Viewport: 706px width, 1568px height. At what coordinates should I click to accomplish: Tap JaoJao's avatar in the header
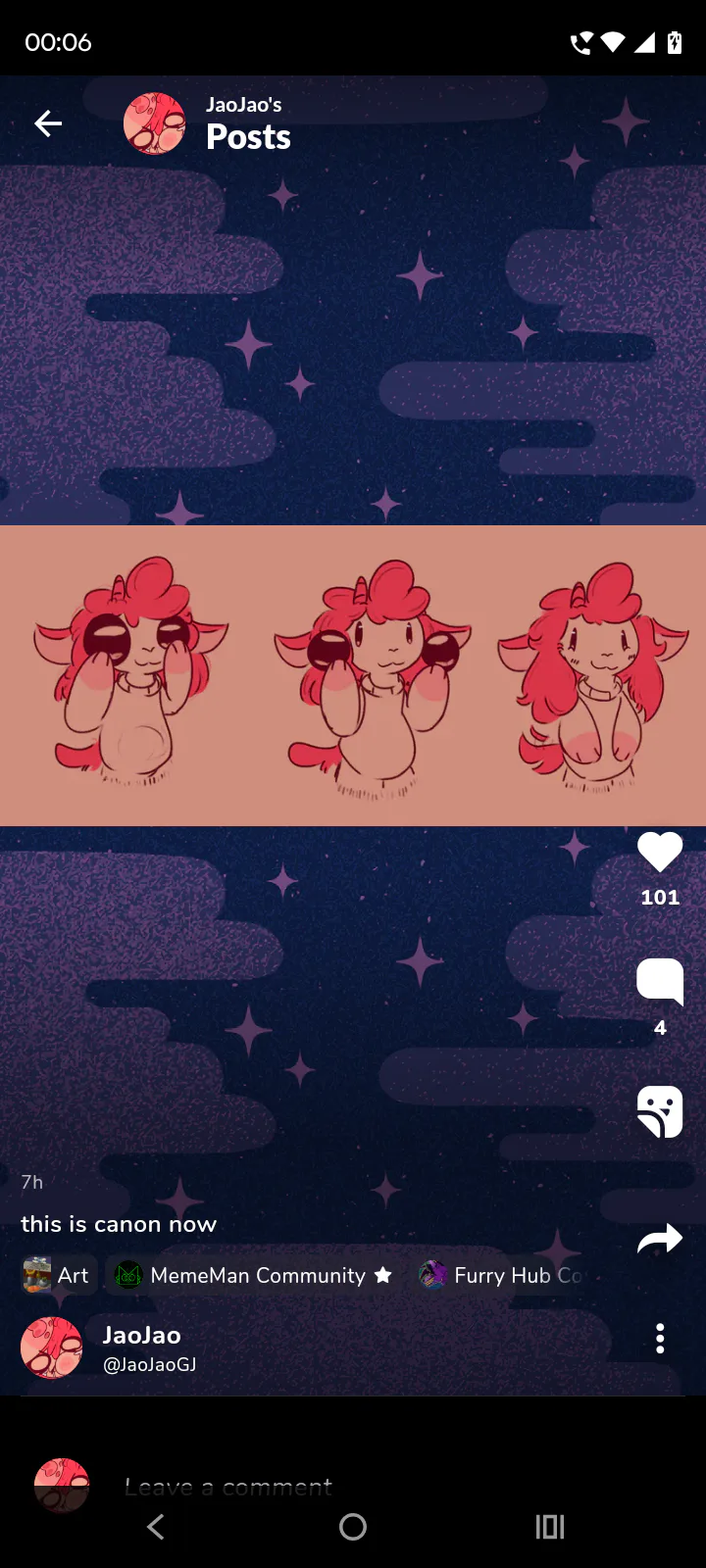coord(154,123)
